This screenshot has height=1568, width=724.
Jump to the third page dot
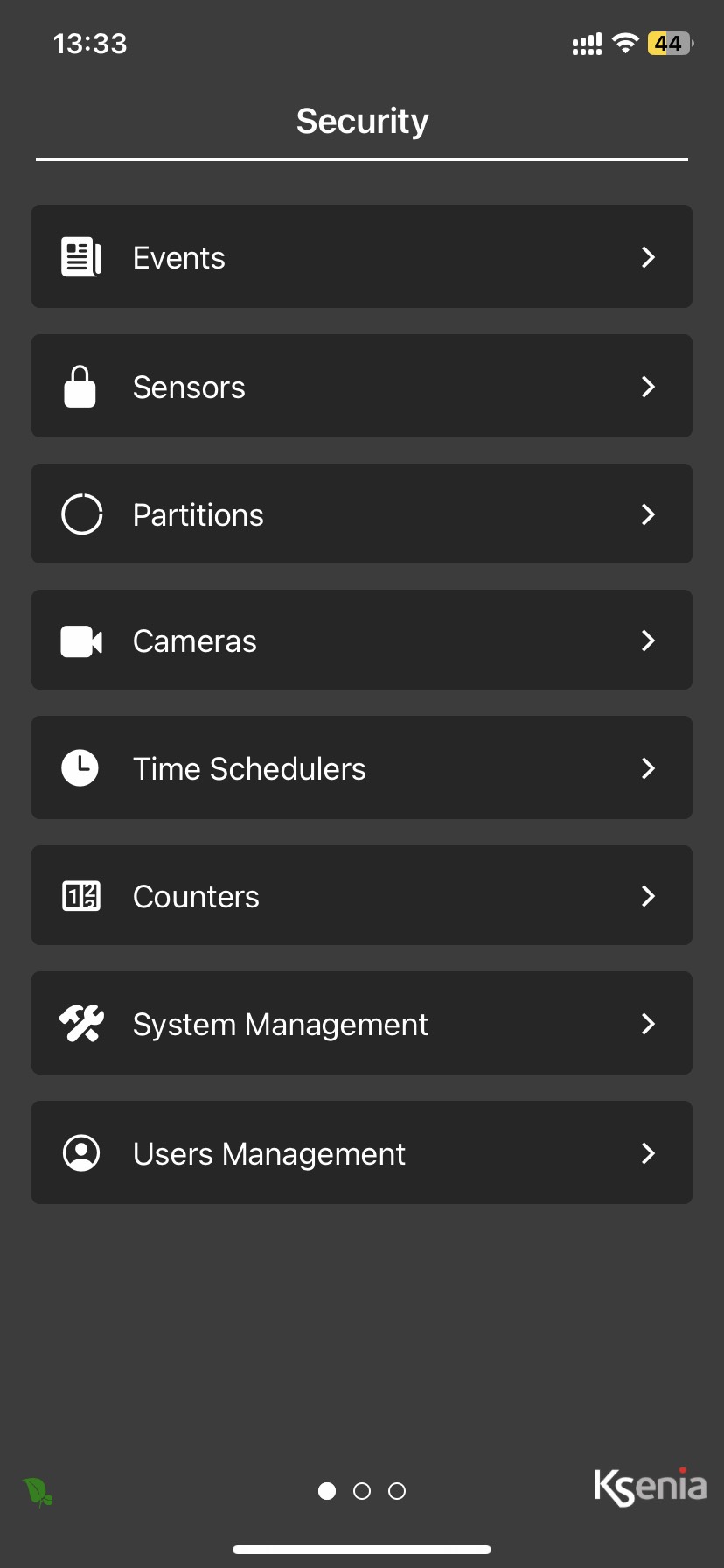[397, 1491]
